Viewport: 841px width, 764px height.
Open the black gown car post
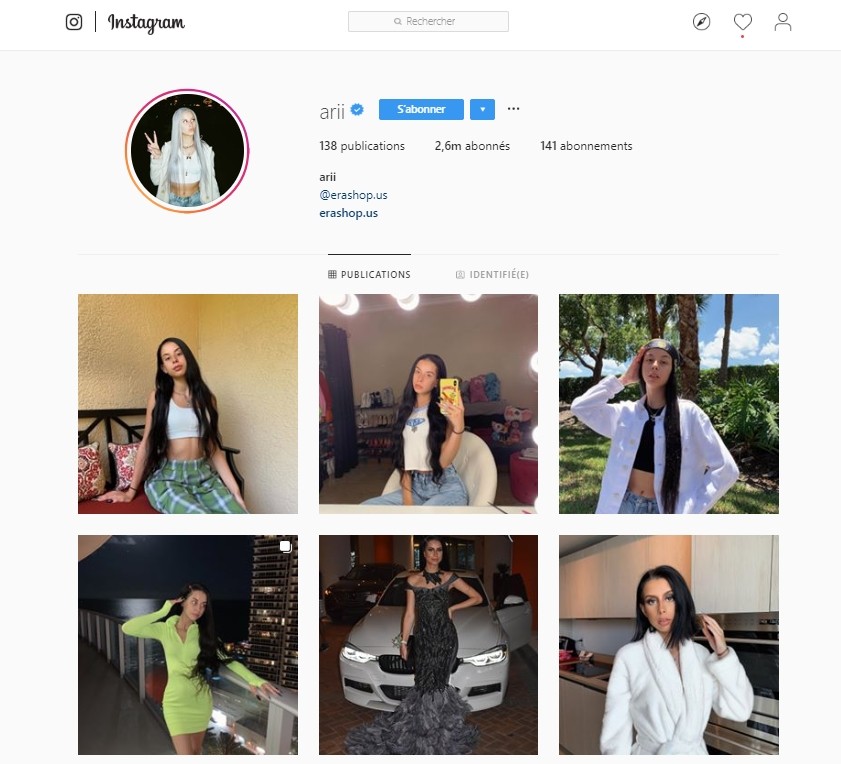click(428, 644)
